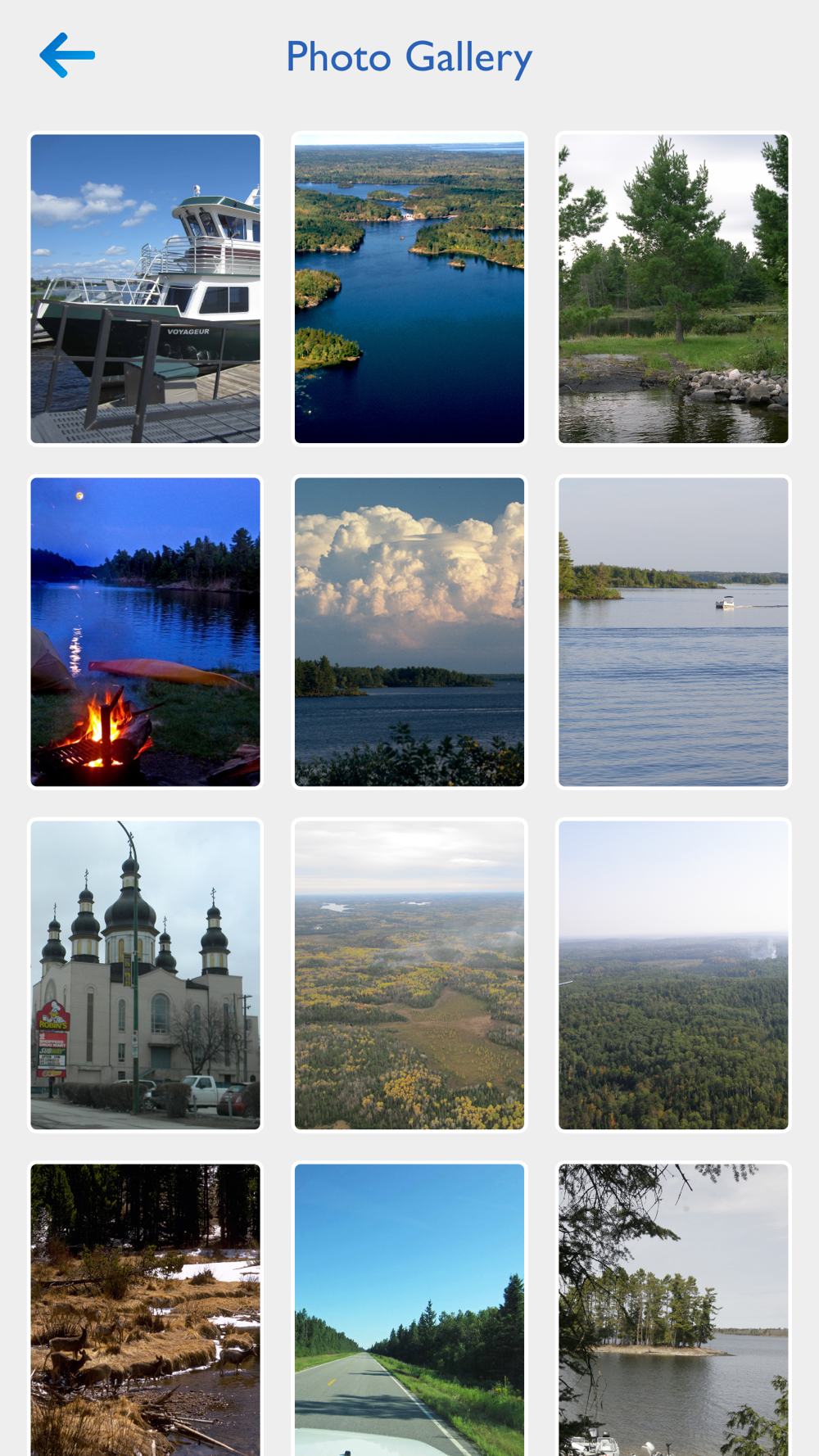Viewport: 819px width, 1456px height.
Task: Open the small wooded island photo
Action: (673, 1309)
